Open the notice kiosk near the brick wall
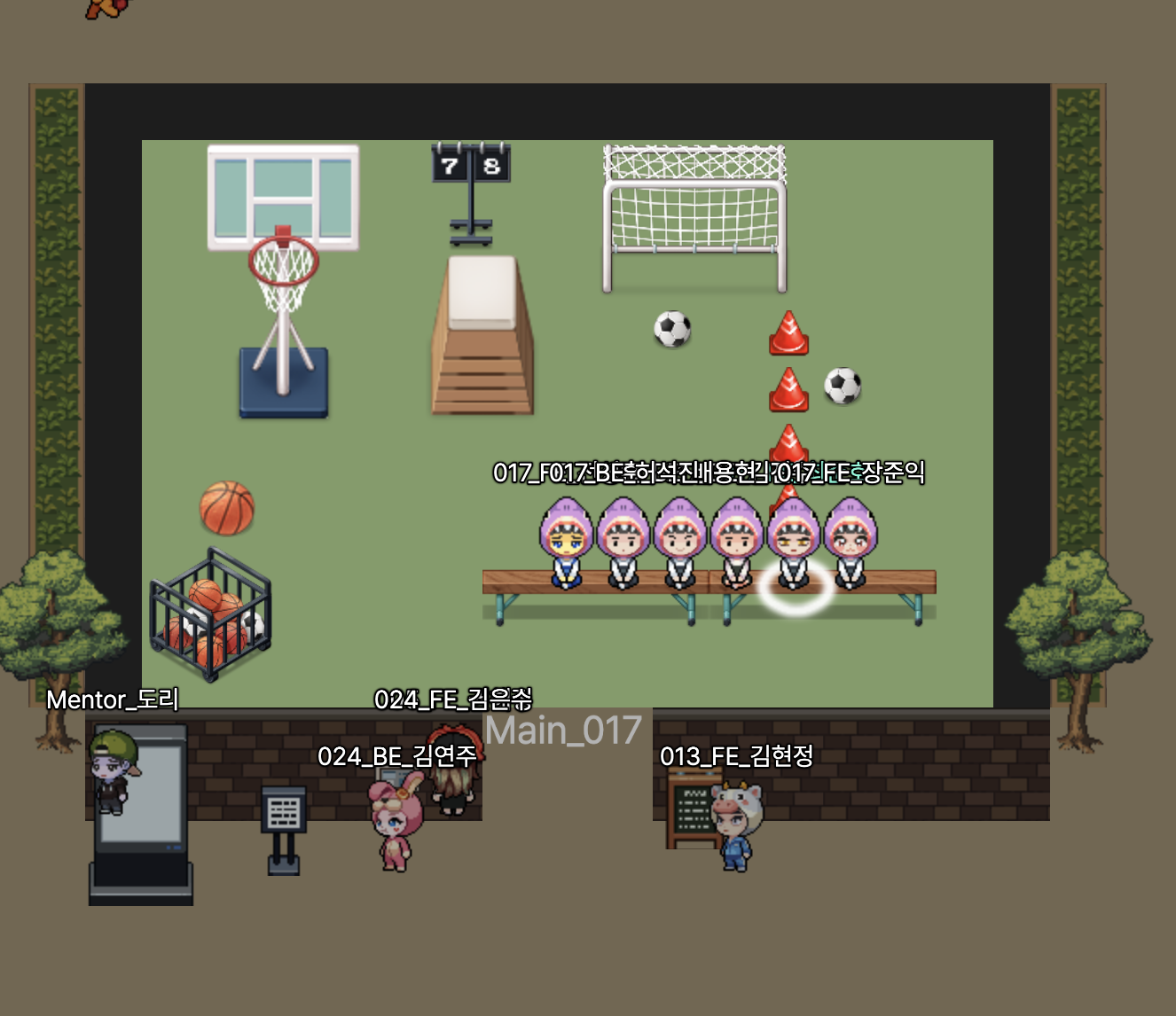 tap(283, 825)
